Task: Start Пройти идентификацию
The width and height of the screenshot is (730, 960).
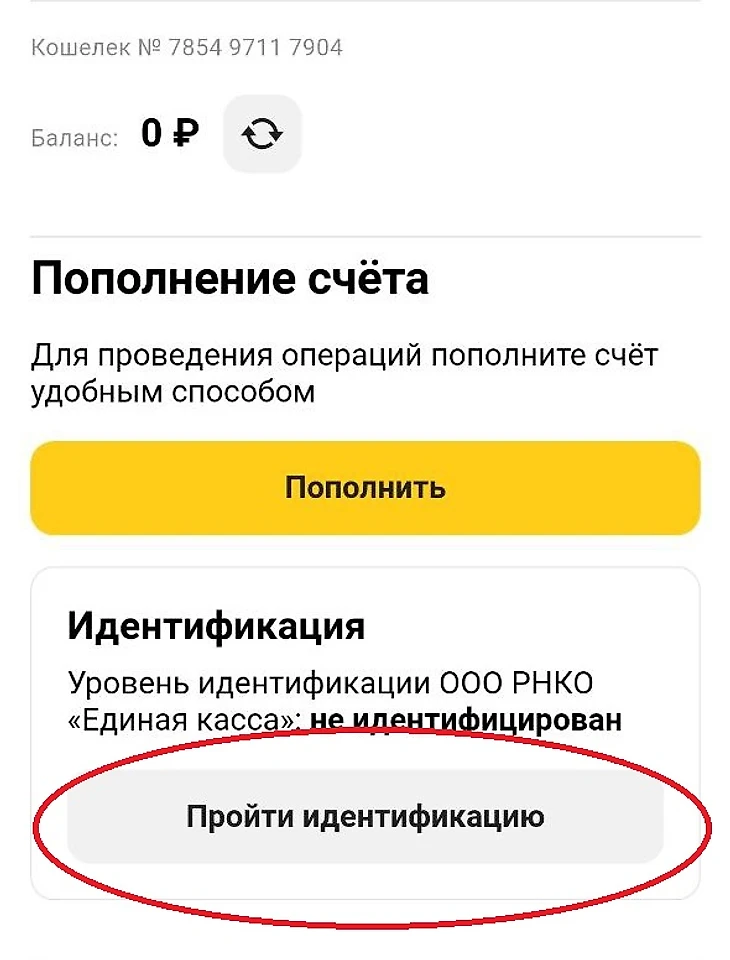Action: click(365, 816)
